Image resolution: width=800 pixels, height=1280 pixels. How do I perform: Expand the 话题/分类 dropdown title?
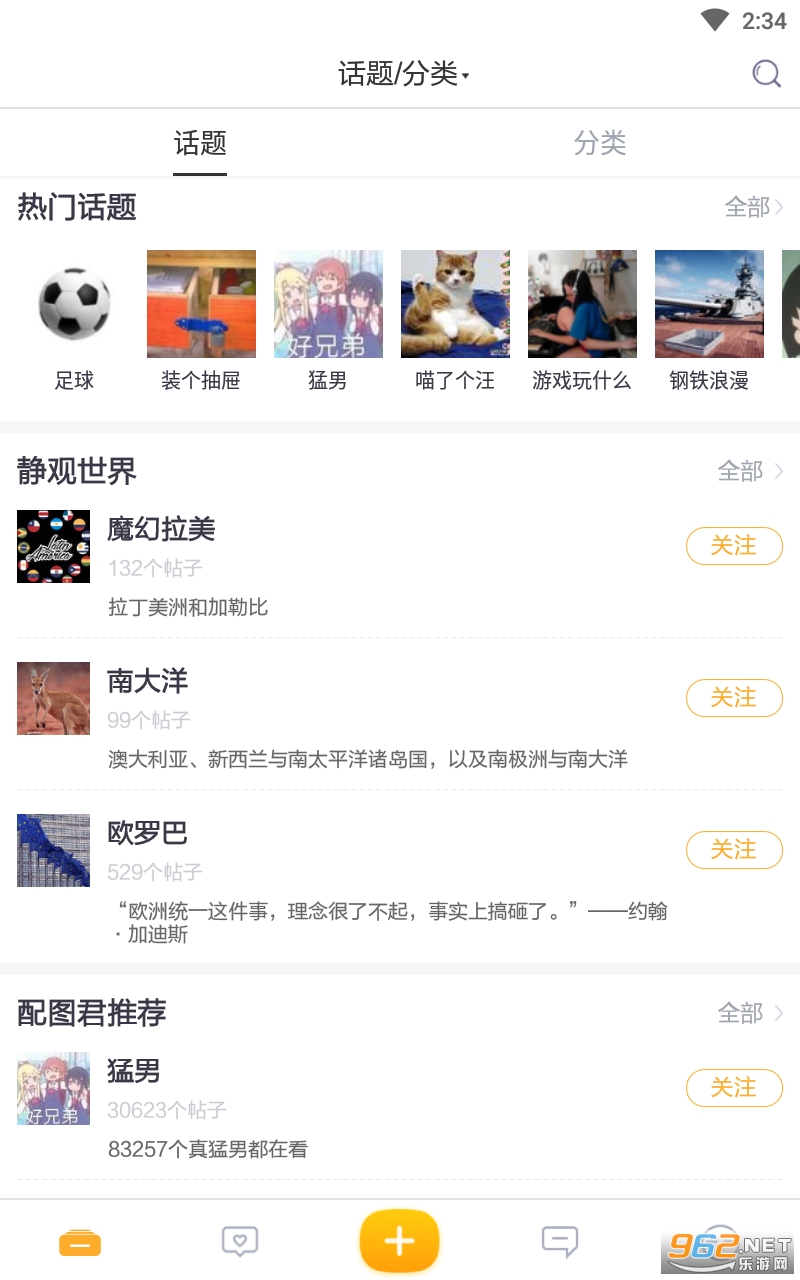404,73
